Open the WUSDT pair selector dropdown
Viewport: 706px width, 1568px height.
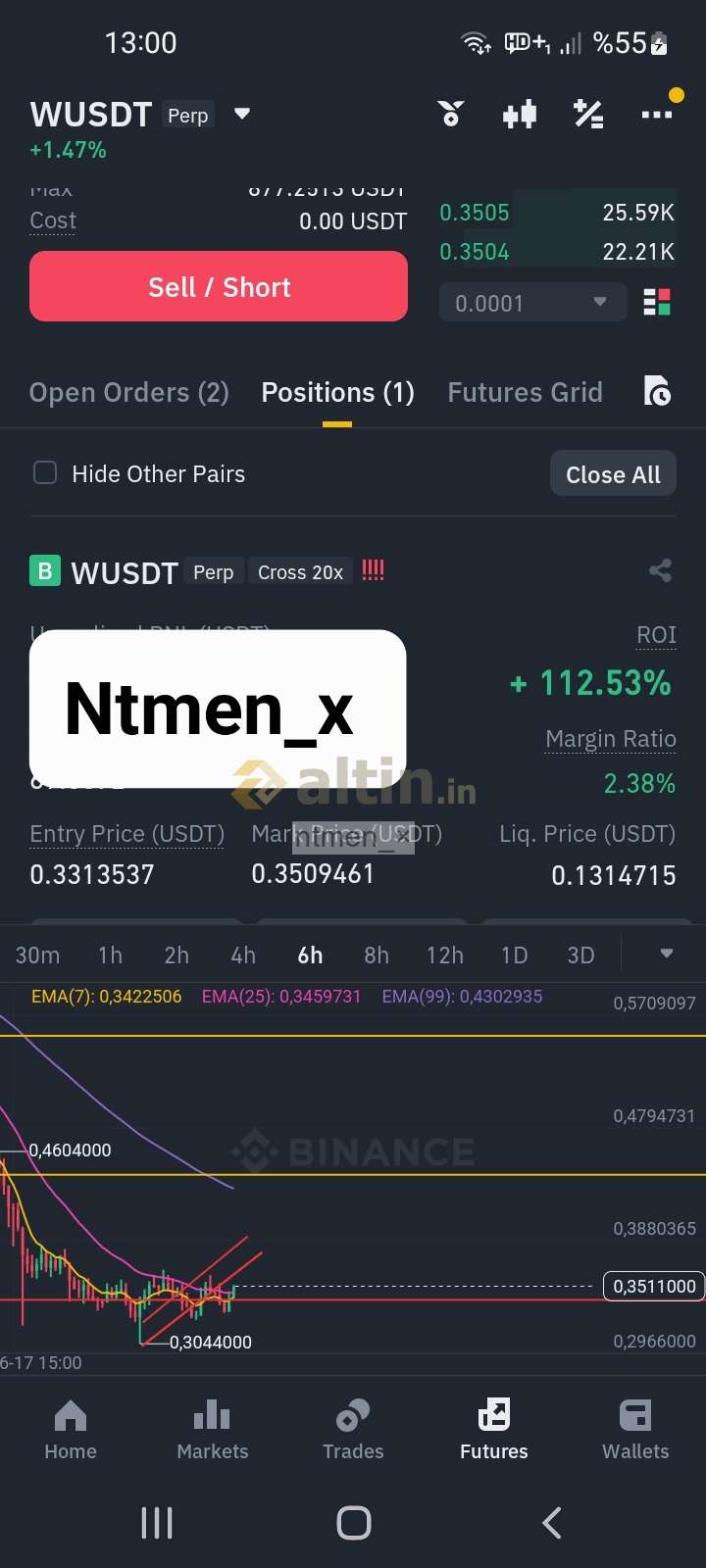coord(242,115)
